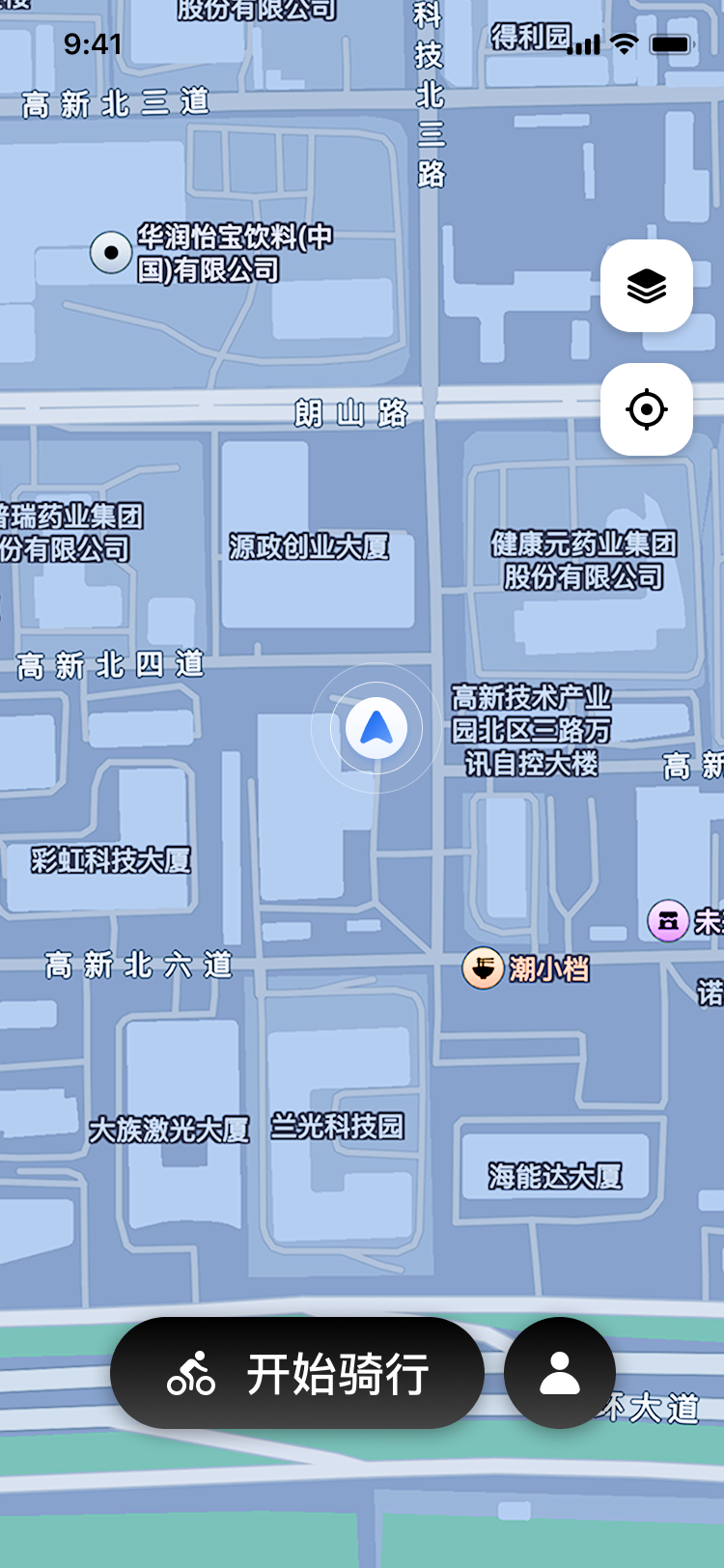Tap the 9:41 clock in the status bar

(x=92, y=43)
